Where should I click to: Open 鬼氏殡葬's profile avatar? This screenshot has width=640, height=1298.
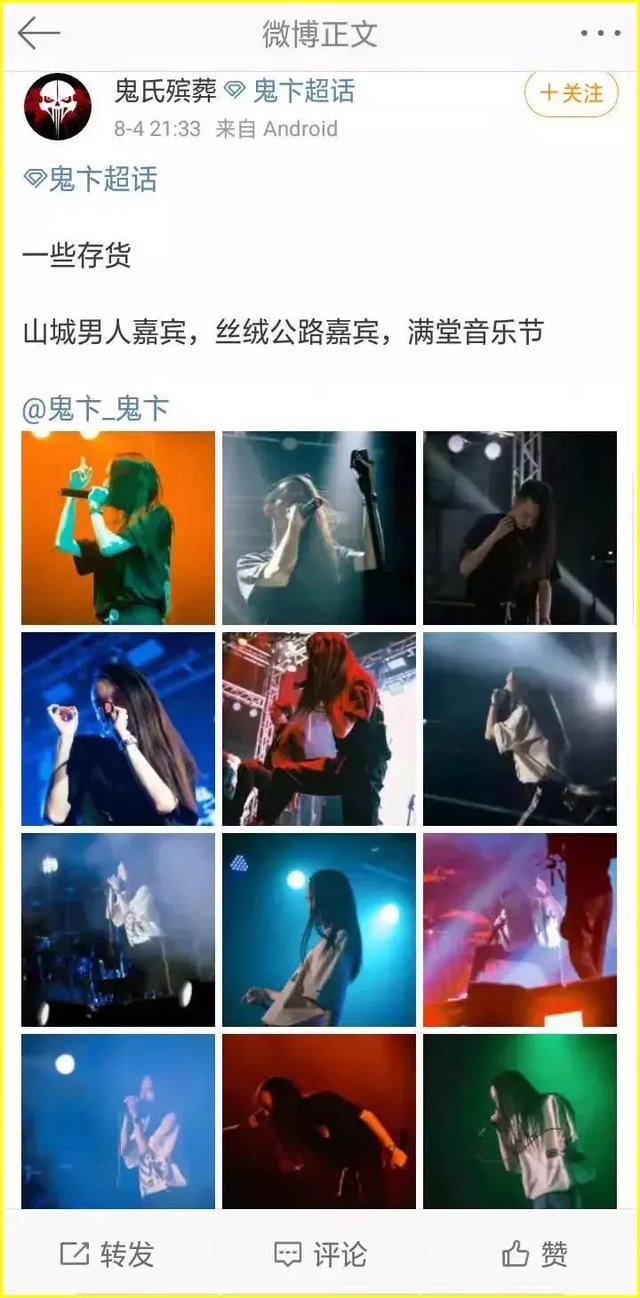coord(57,107)
